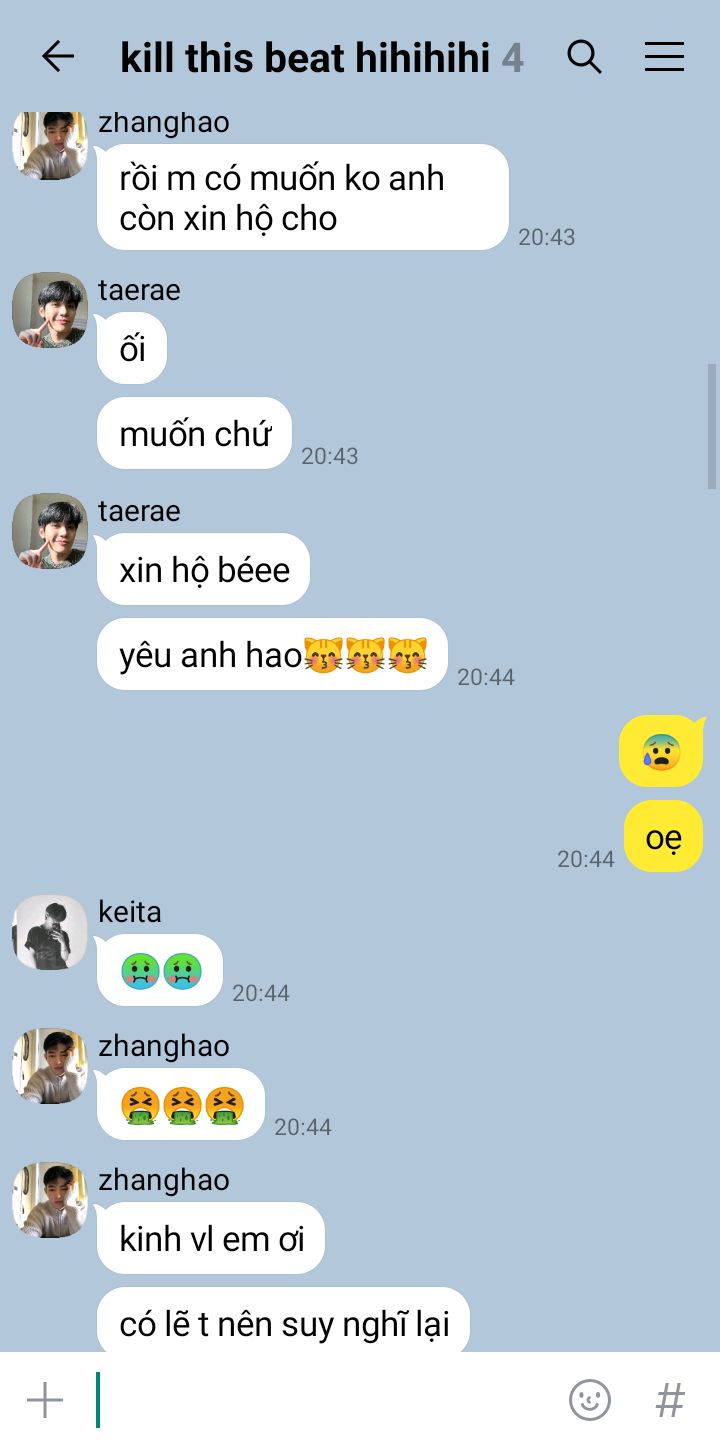Open zhanghao's avatar beside "kinh vl em ơi"
The image size is (720, 1456).
(x=50, y=1200)
